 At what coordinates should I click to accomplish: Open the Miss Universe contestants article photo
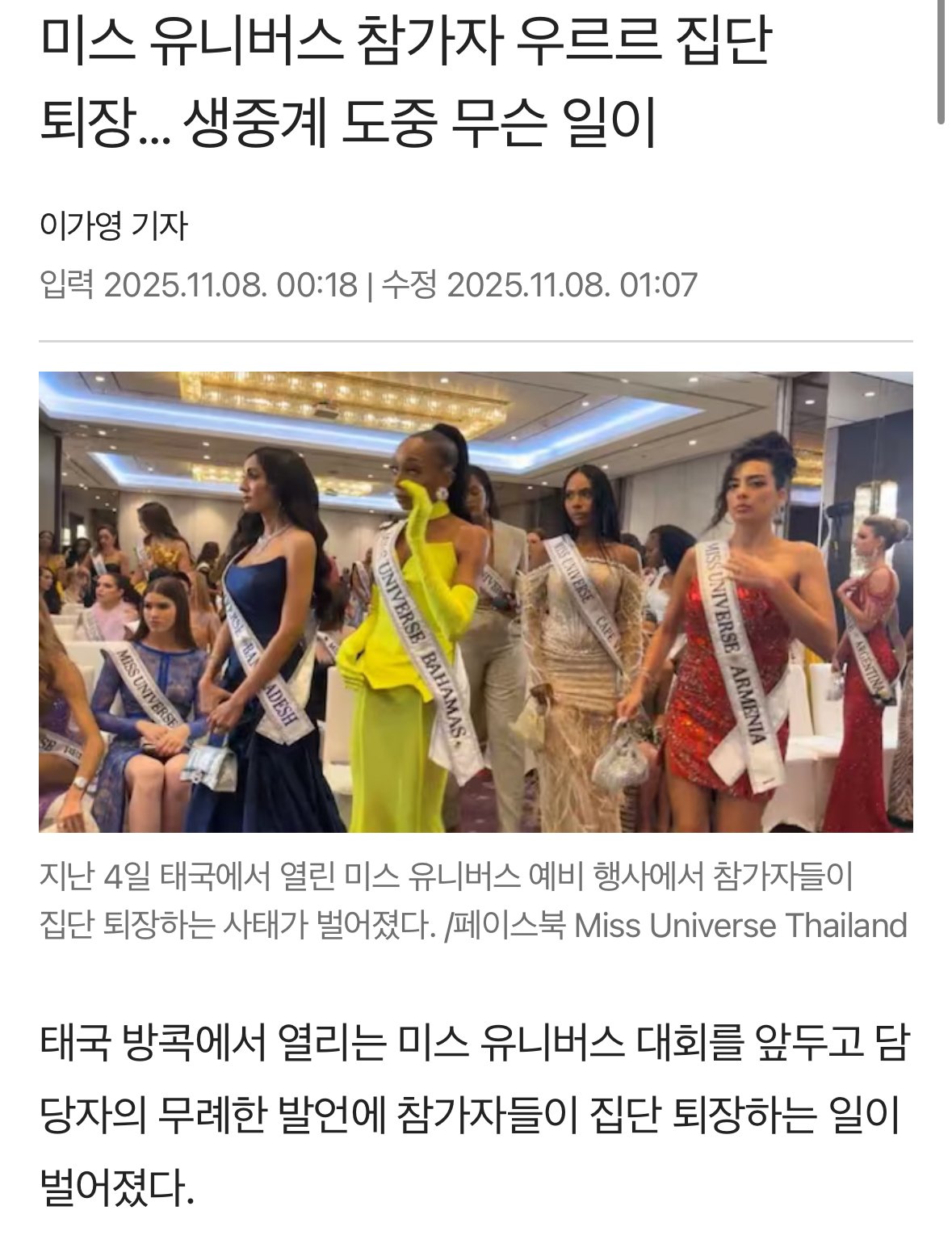point(476,602)
